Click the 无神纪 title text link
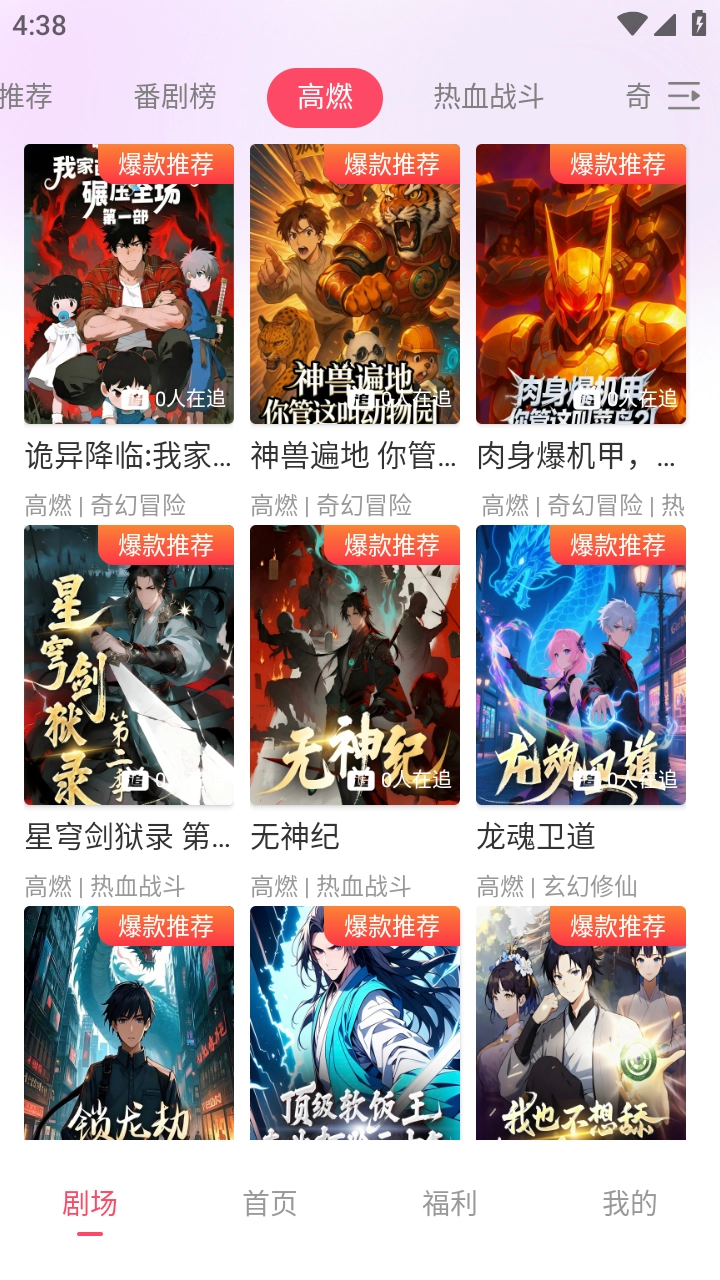Image resolution: width=720 pixels, height=1280 pixels. pos(287,838)
